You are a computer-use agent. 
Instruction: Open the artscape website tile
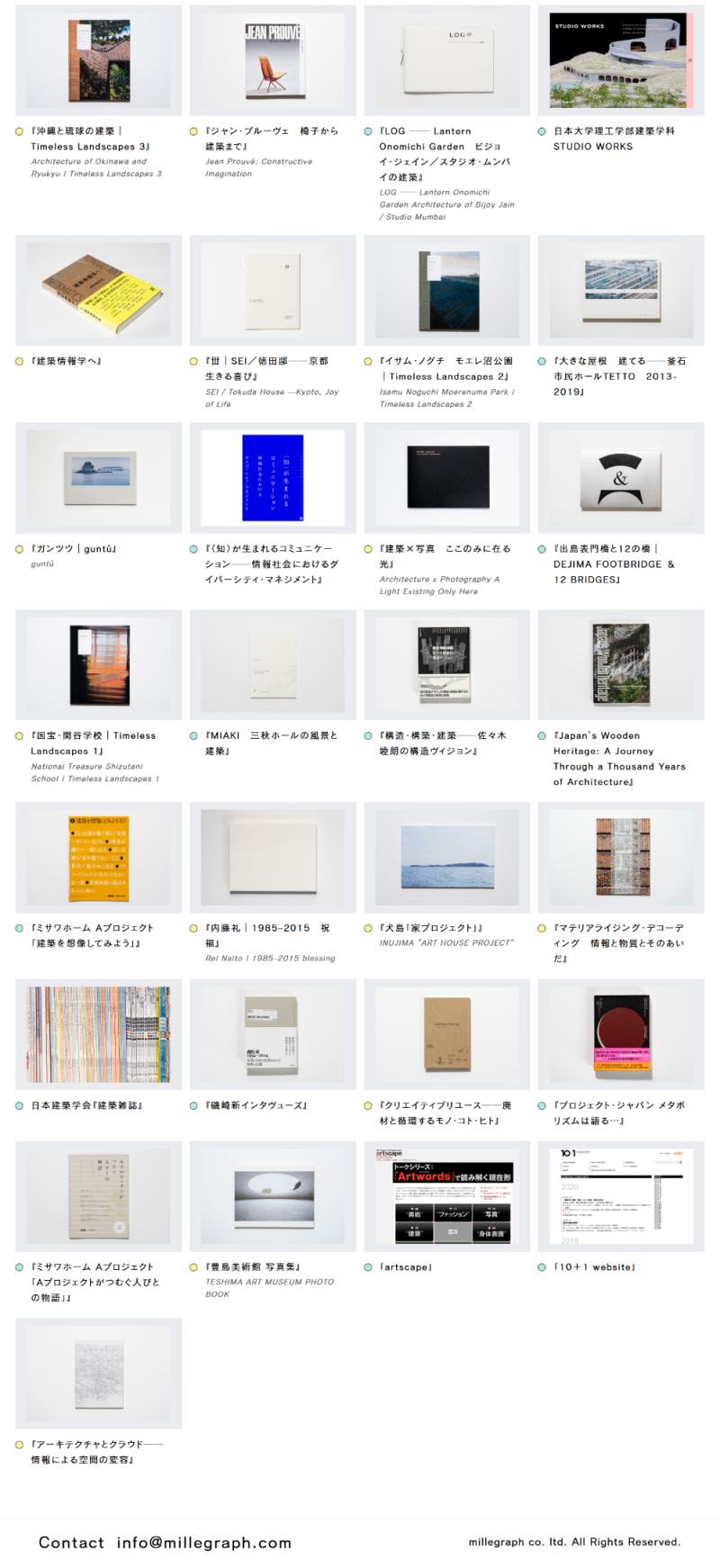tap(446, 1196)
